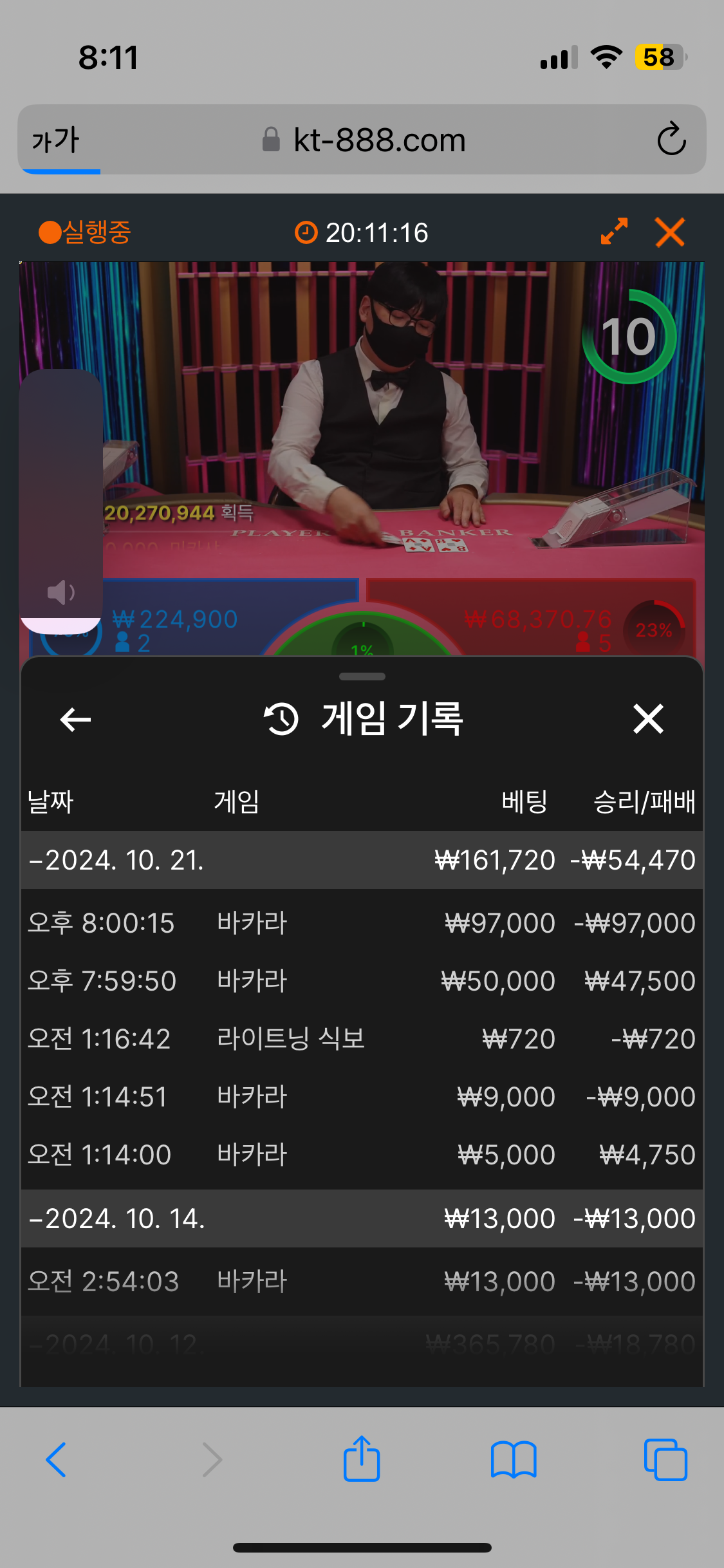Screen dimensions: 724x1568
Task: Collapse the 2024. 10. 21. history group
Action: coord(116,860)
